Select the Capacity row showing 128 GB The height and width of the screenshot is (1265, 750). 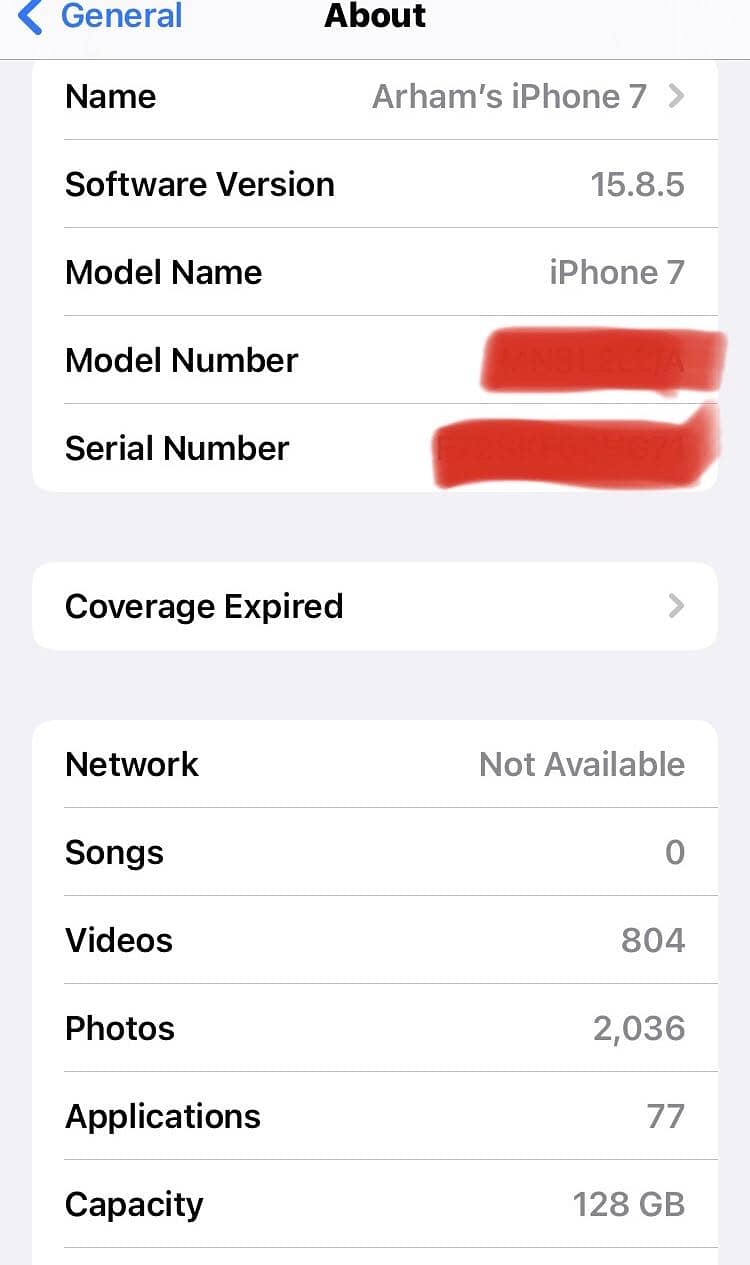375,1204
